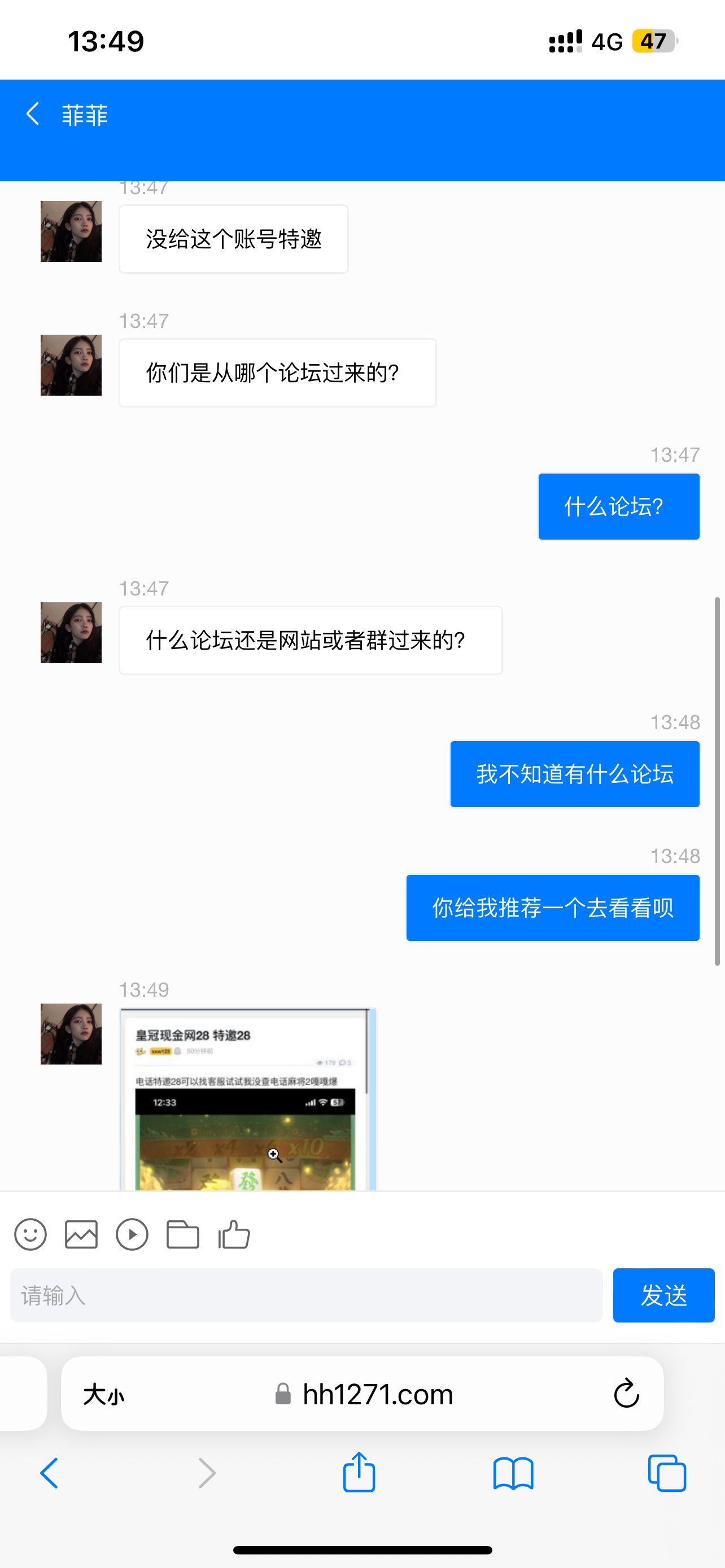Viewport: 725px width, 1568px height.
Task: Share this page from Safari
Action: coord(359,1472)
